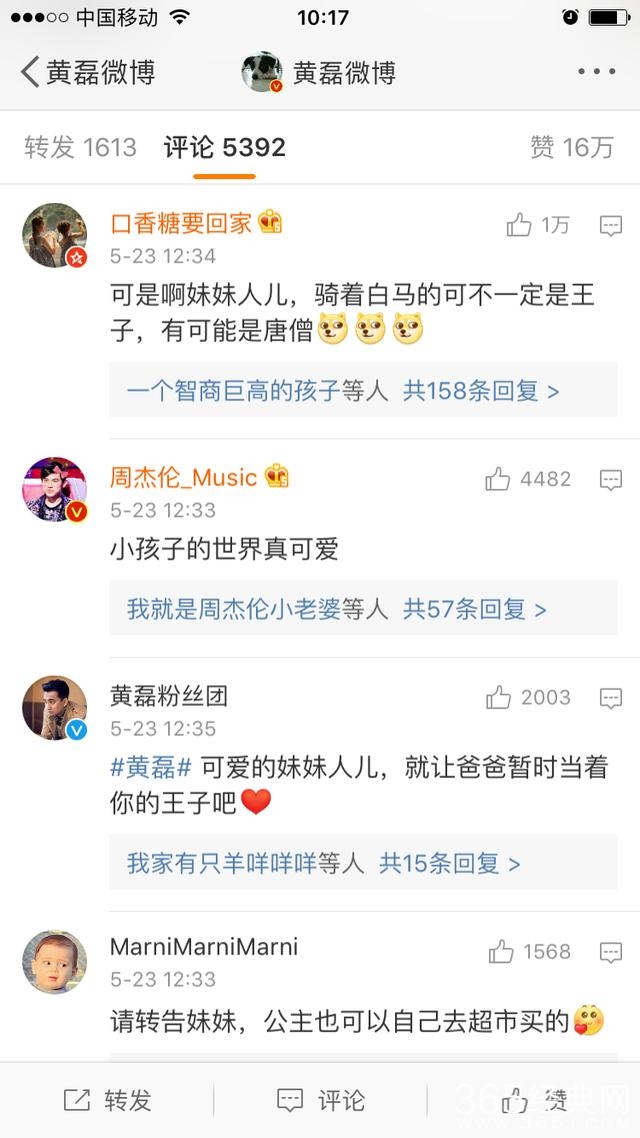Switch to the 赞 16万 tab

coord(571,148)
